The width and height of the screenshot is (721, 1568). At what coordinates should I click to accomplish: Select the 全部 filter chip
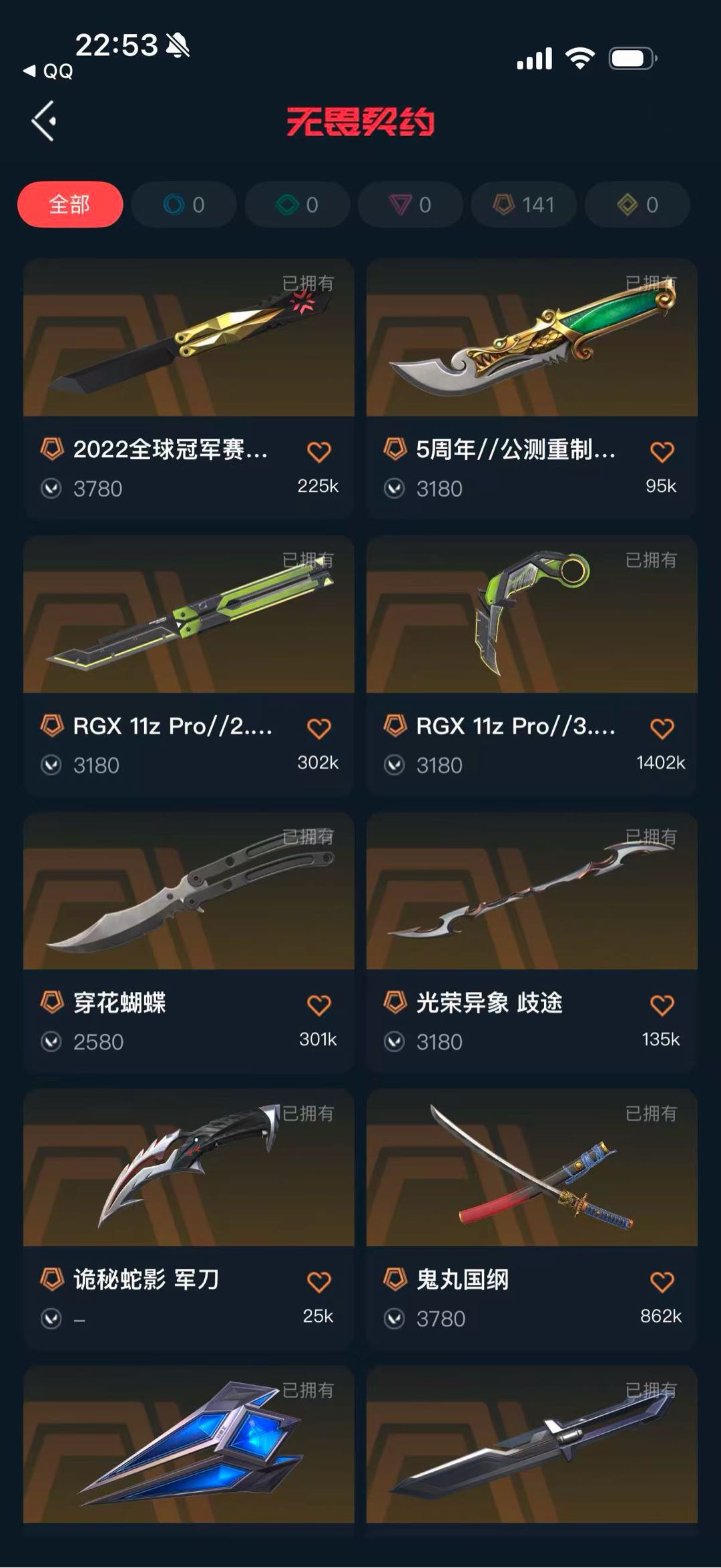click(70, 204)
